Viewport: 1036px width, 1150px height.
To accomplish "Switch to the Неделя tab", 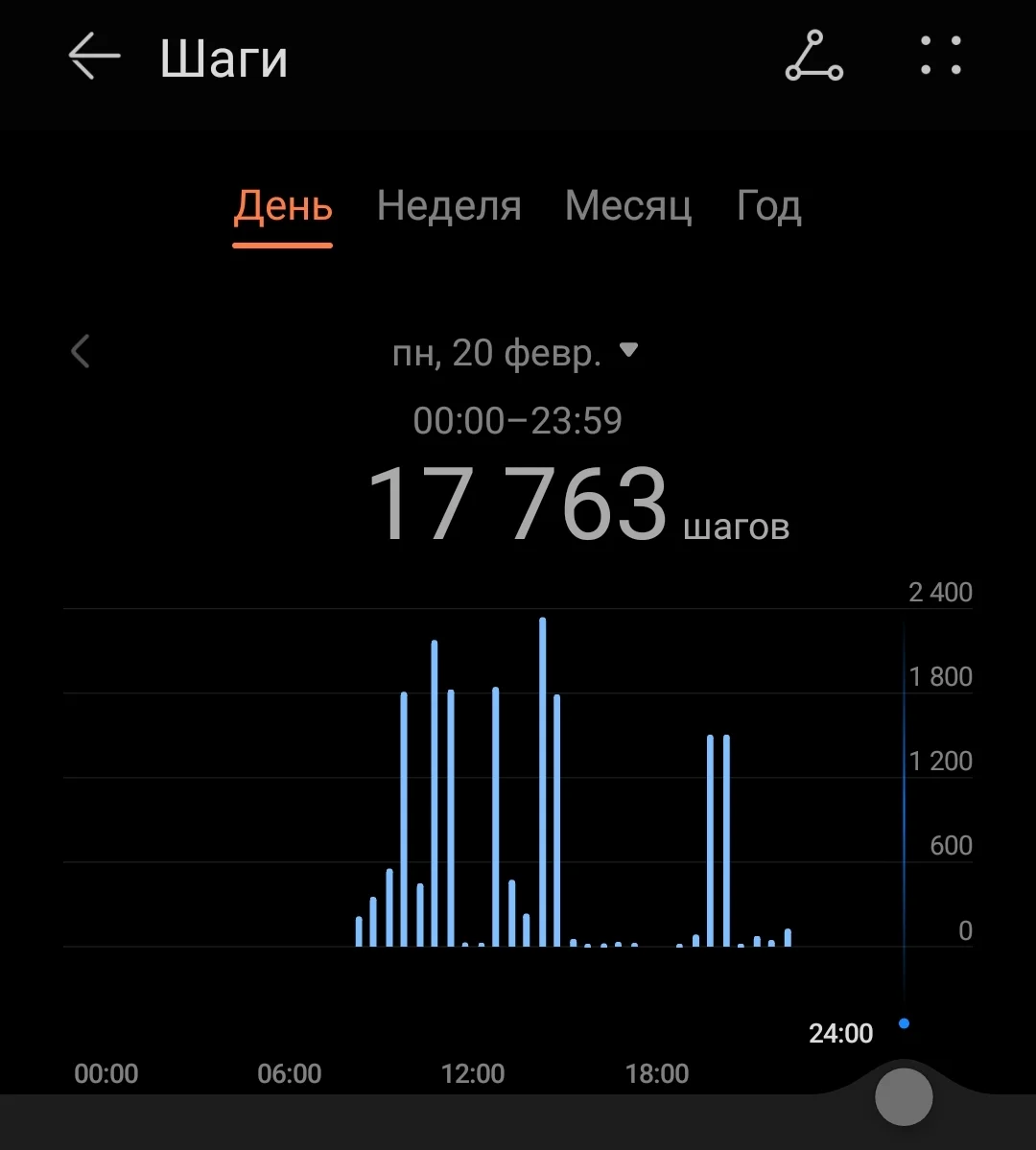I will 449,206.
